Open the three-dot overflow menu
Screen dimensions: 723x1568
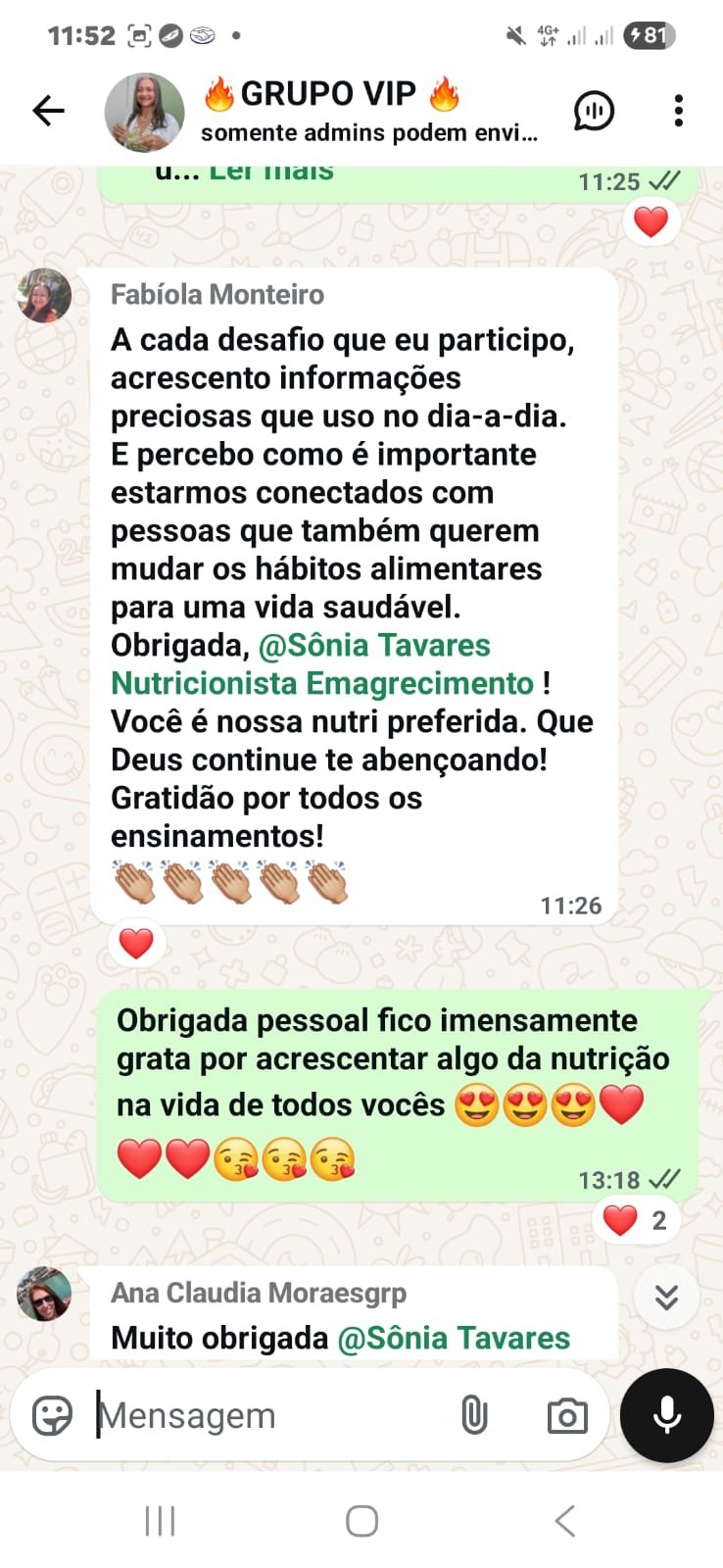click(678, 111)
